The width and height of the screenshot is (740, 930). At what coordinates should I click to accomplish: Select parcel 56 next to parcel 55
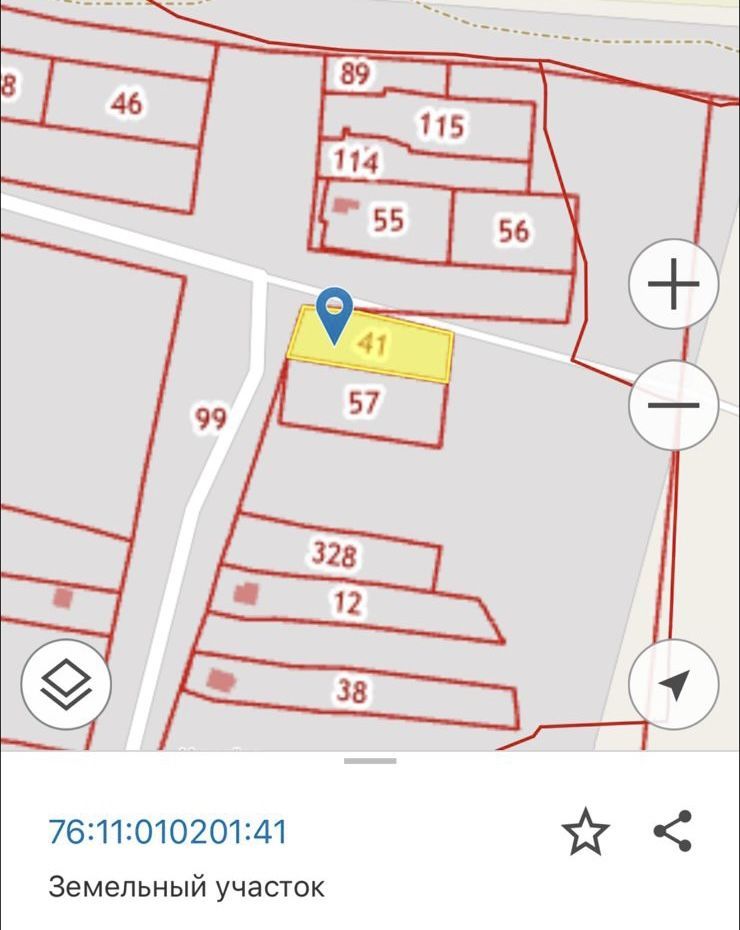pos(514,229)
